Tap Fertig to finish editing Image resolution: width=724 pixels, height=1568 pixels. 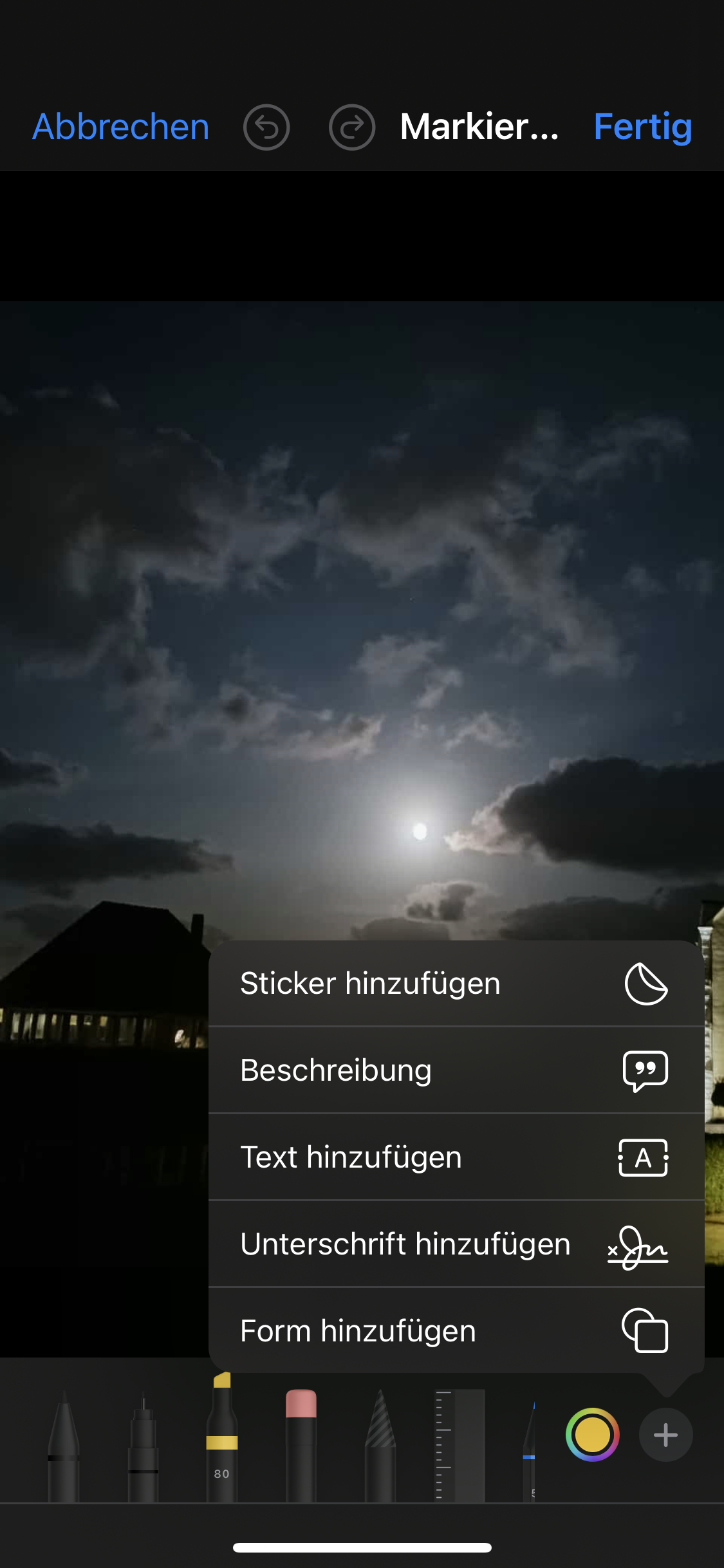pos(643,127)
